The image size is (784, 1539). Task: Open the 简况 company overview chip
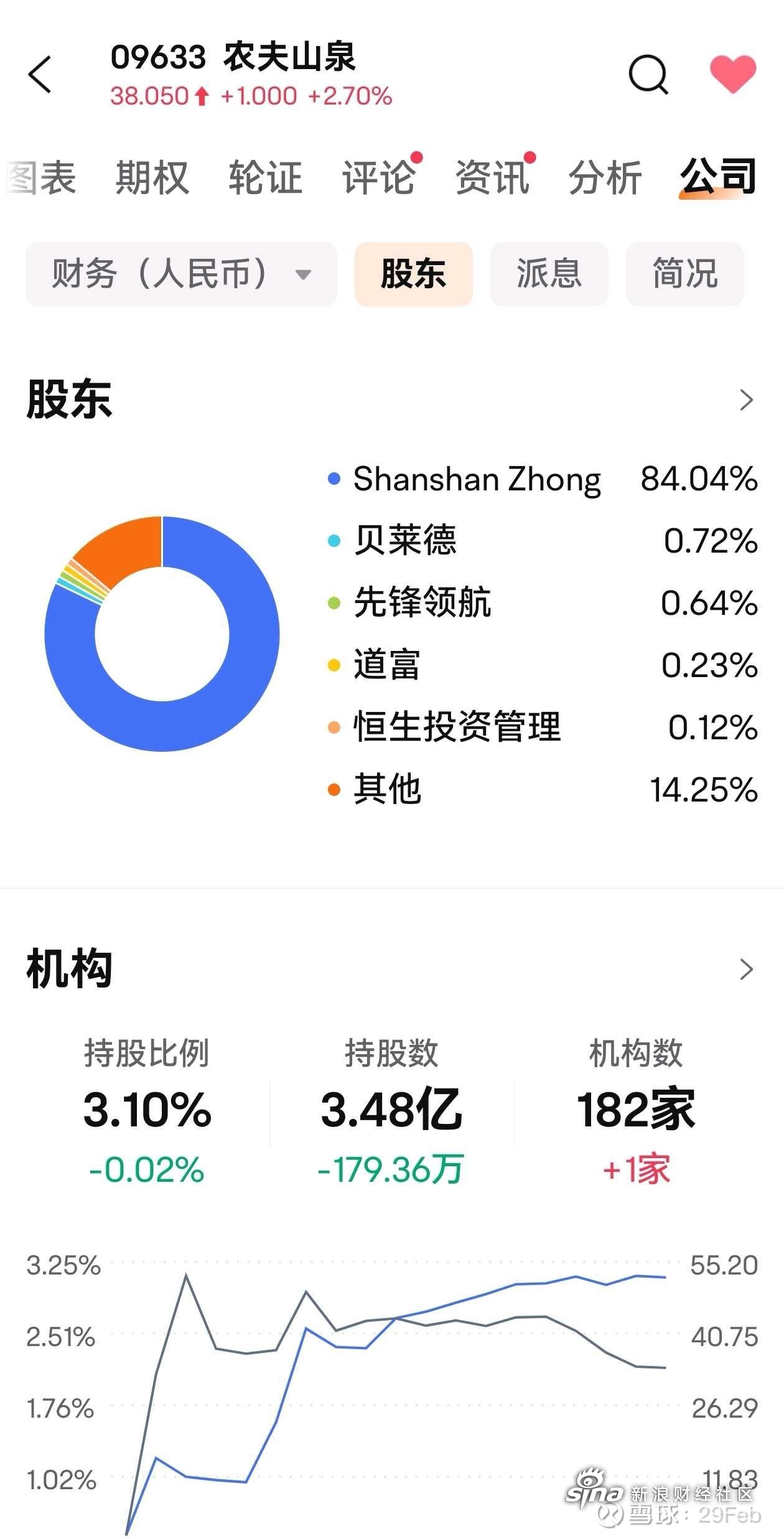point(685,274)
